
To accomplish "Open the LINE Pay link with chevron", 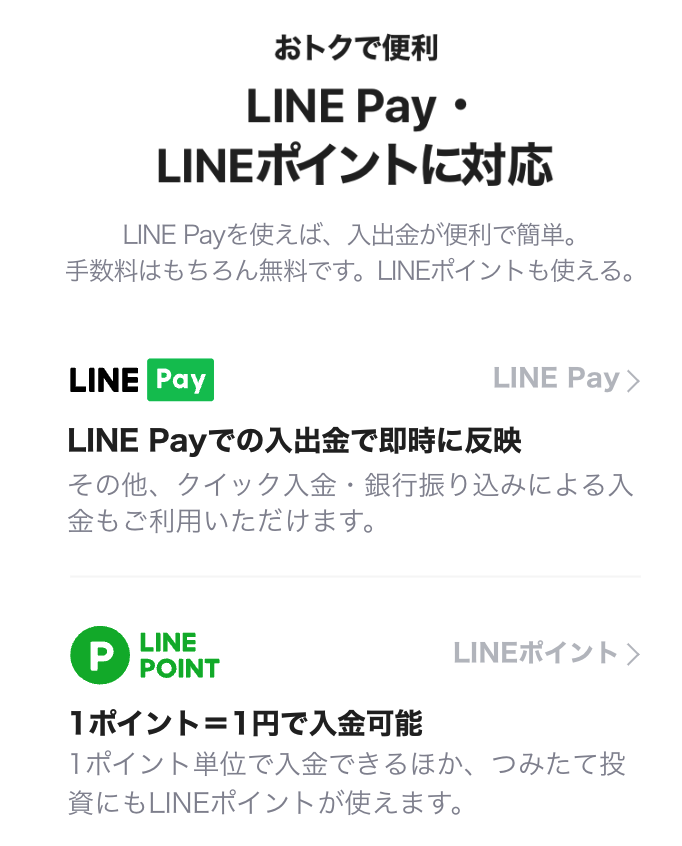I will click(x=566, y=379).
